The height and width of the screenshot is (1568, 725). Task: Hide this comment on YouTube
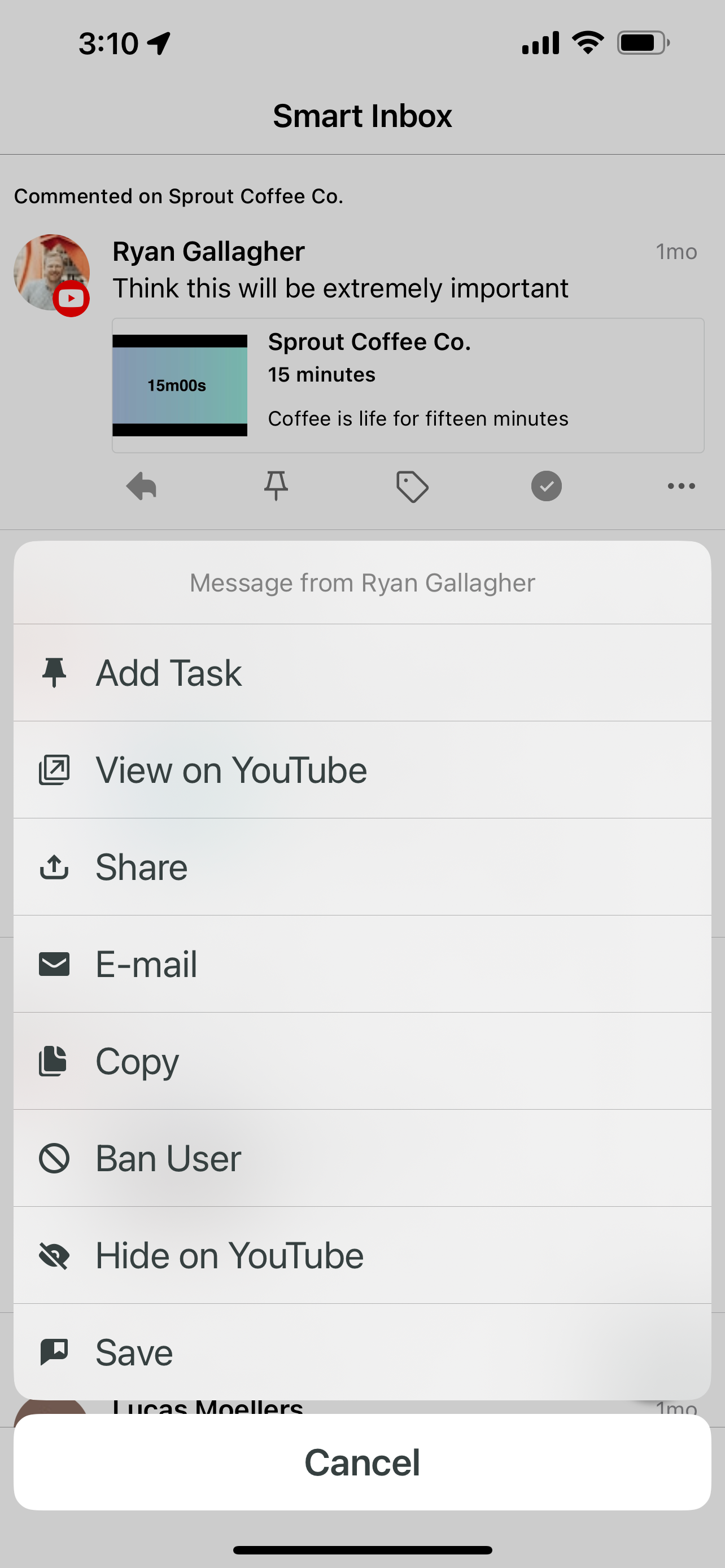tap(362, 1255)
